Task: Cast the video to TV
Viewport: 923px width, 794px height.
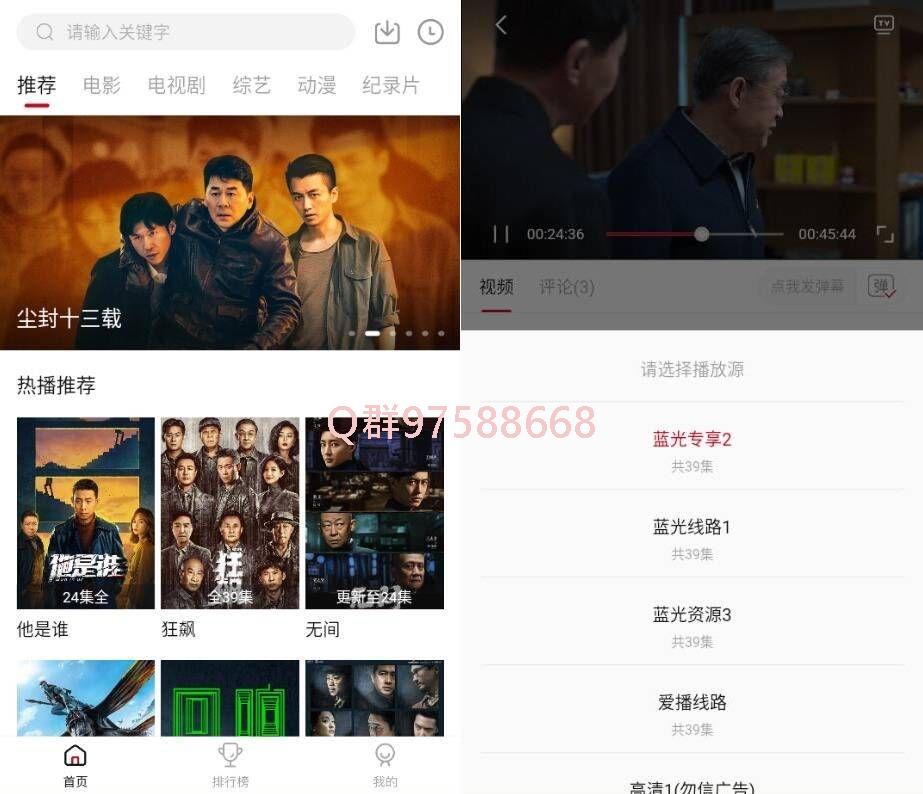Action: point(884,24)
